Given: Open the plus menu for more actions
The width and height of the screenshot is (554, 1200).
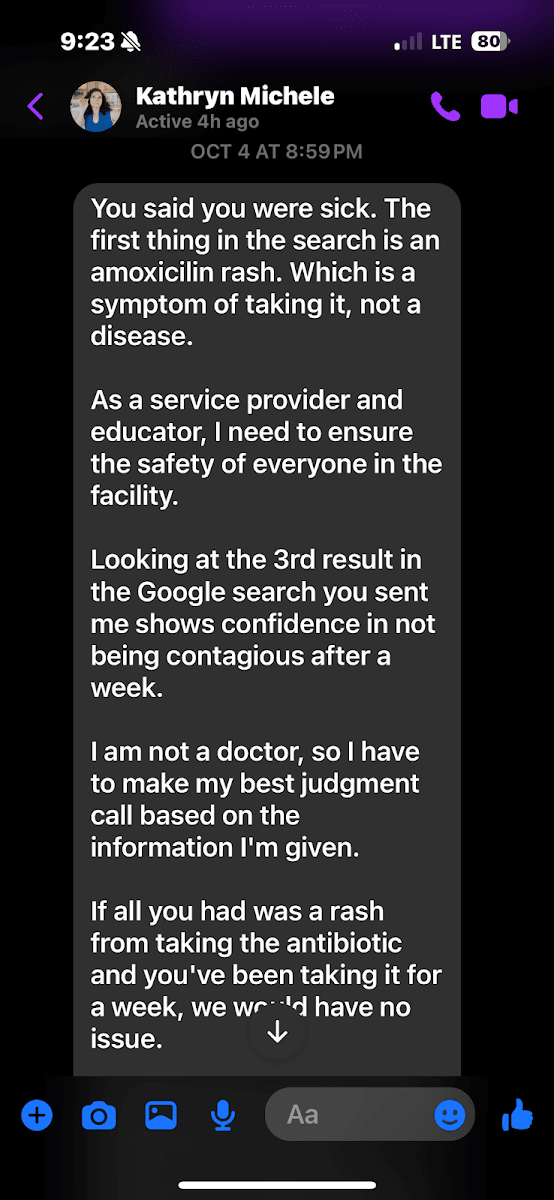Looking at the screenshot, I should pyautogui.click(x=37, y=1114).
